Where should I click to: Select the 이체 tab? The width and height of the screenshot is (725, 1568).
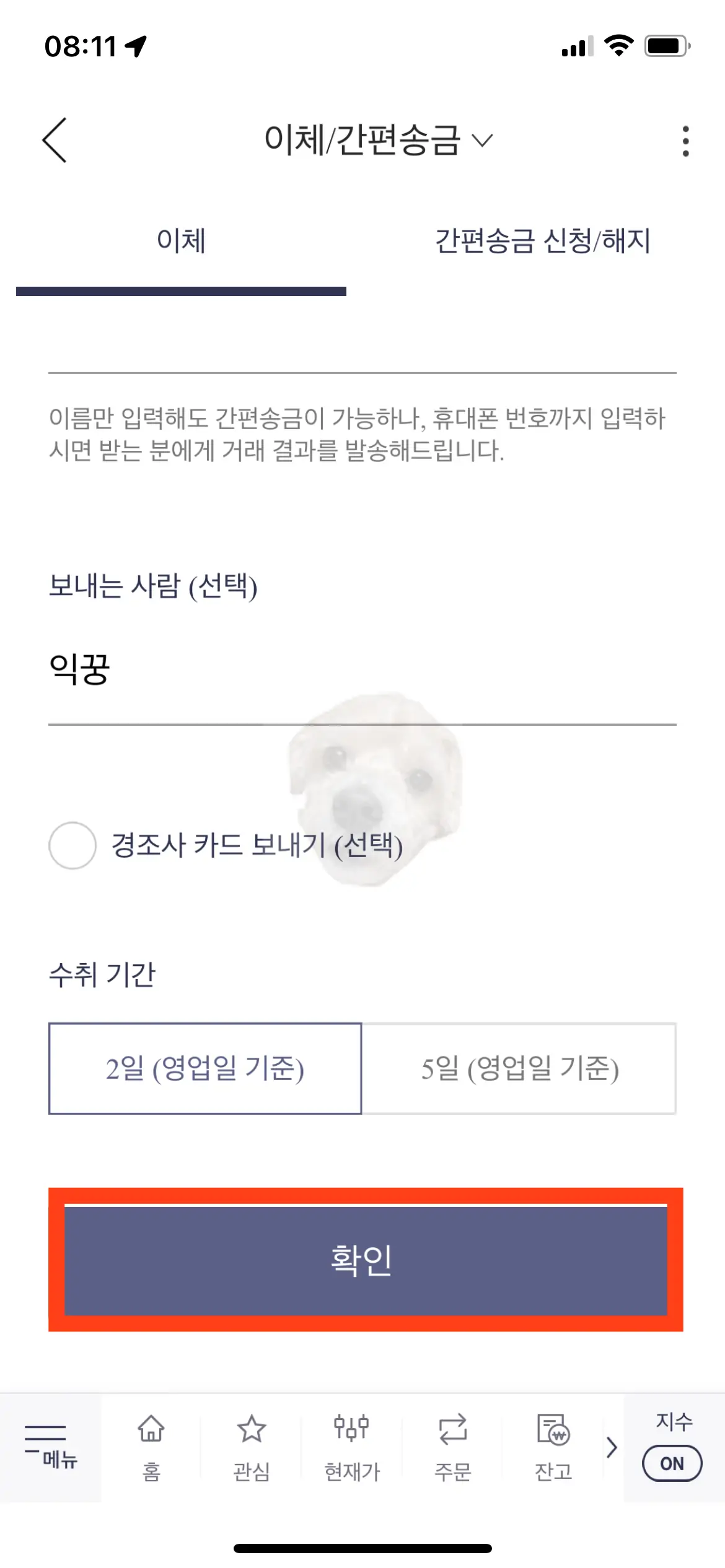point(180,242)
